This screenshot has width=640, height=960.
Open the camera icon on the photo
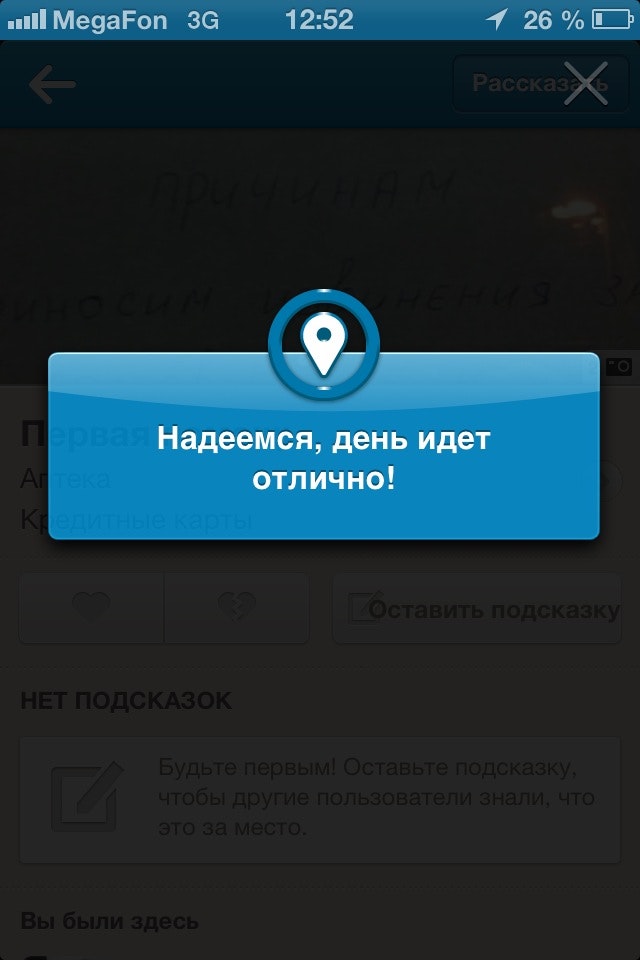coord(619,367)
